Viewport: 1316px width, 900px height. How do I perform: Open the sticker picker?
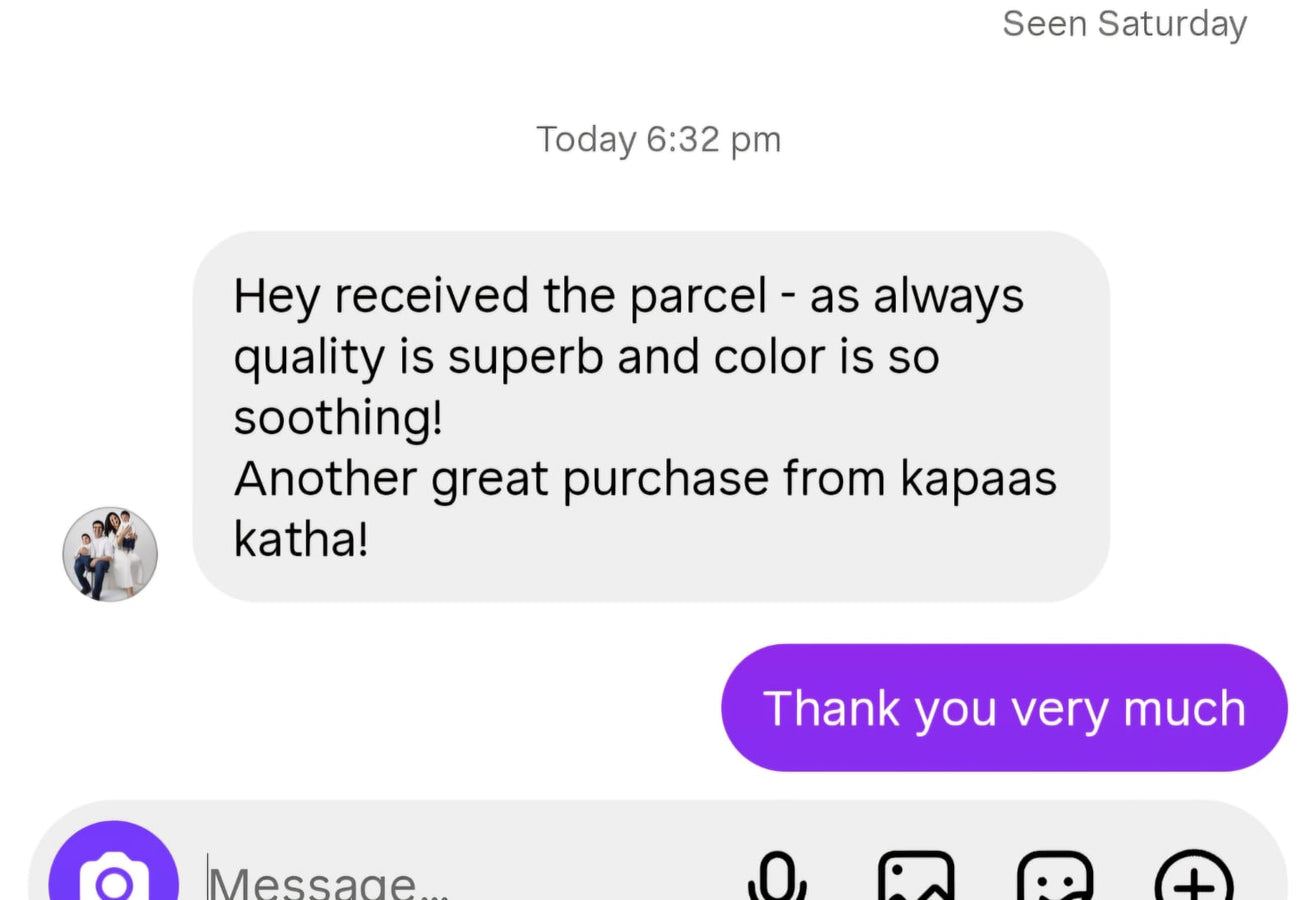pyautogui.click(x=1055, y=878)
